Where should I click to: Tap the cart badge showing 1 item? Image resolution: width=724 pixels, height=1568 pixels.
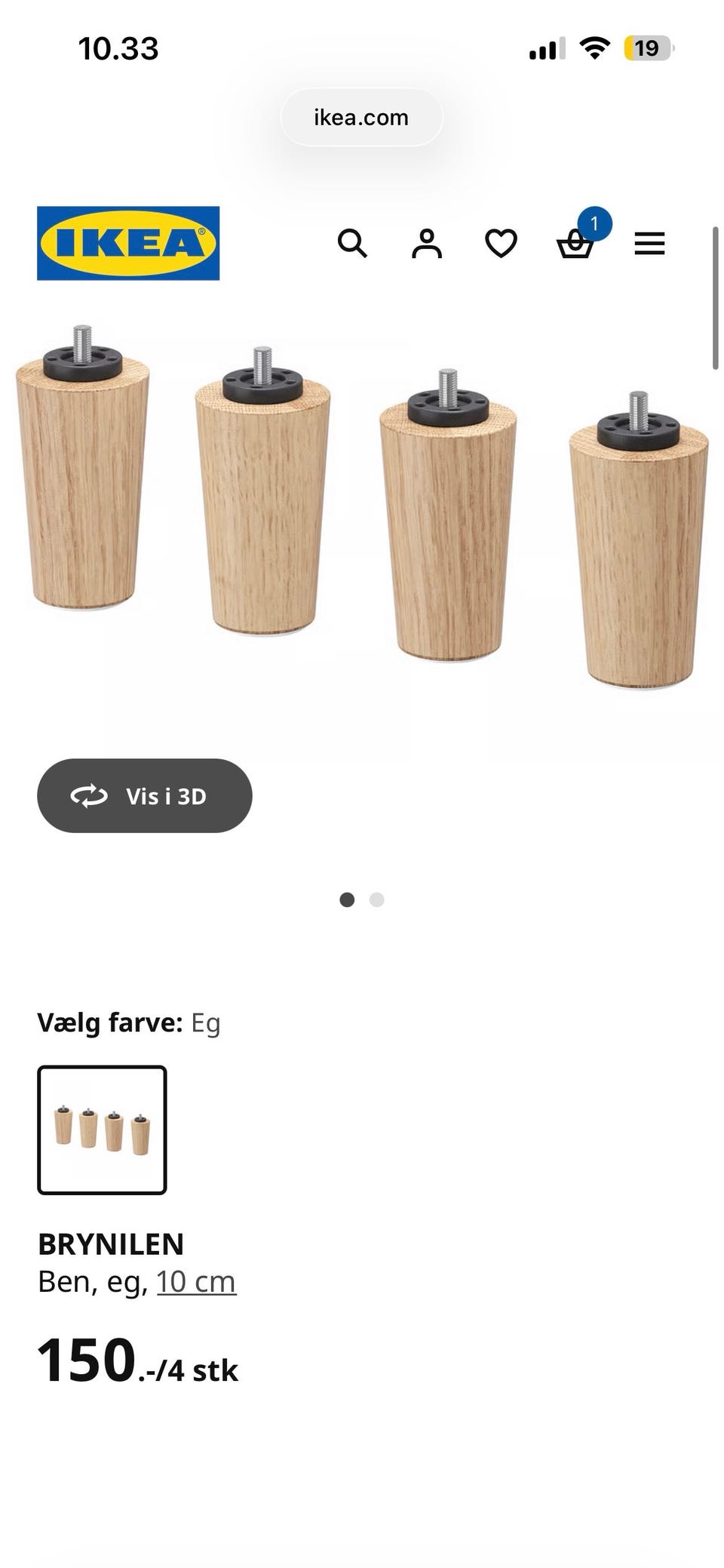596,223
